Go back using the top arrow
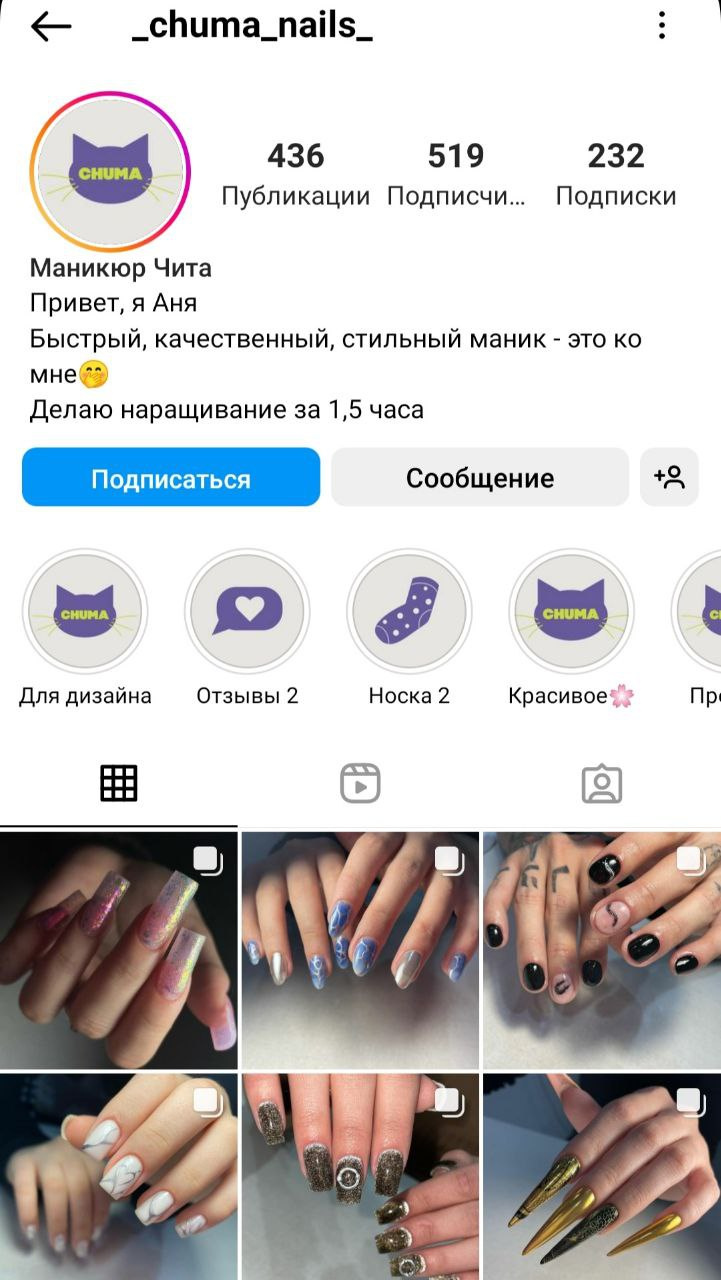 pyautogui.click(x=50, y=27)
